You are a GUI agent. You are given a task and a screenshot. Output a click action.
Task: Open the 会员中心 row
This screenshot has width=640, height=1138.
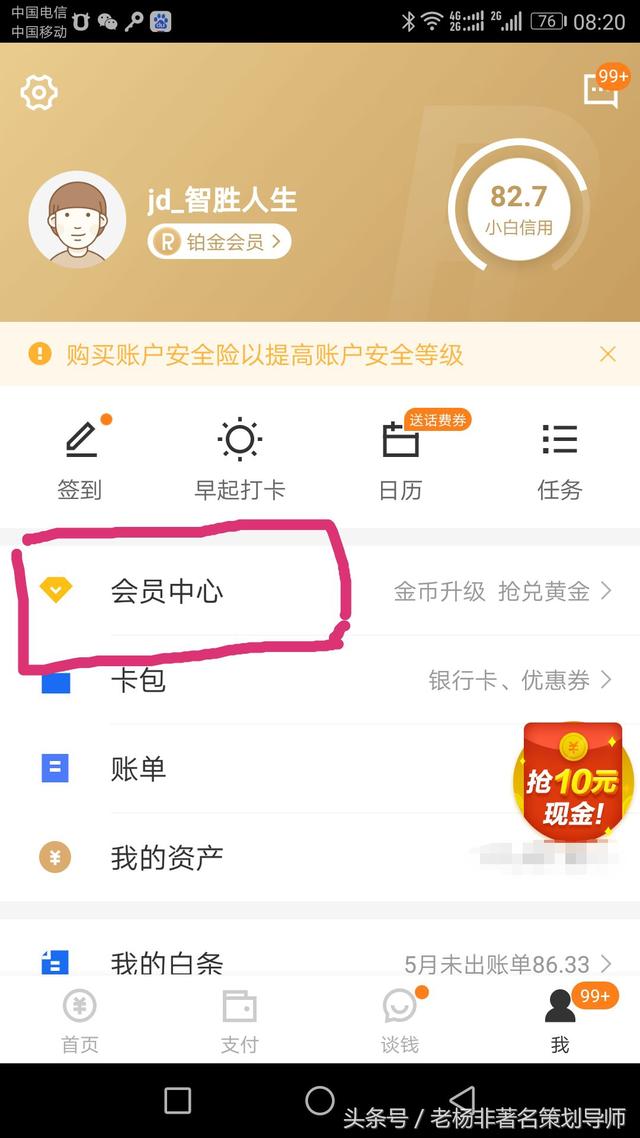point(320,591)
